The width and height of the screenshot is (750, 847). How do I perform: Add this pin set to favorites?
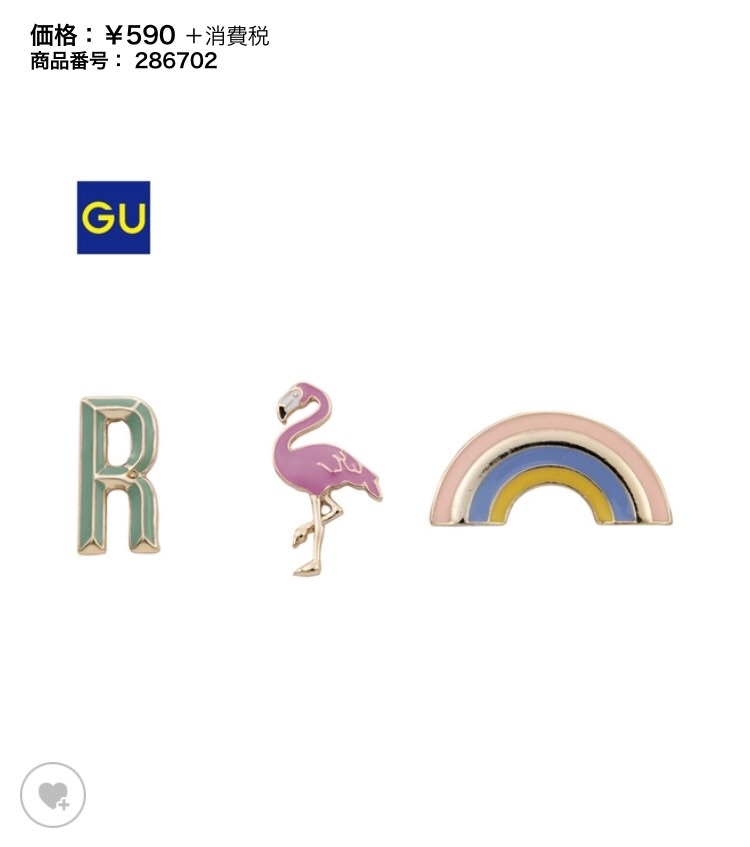(53, 795)
